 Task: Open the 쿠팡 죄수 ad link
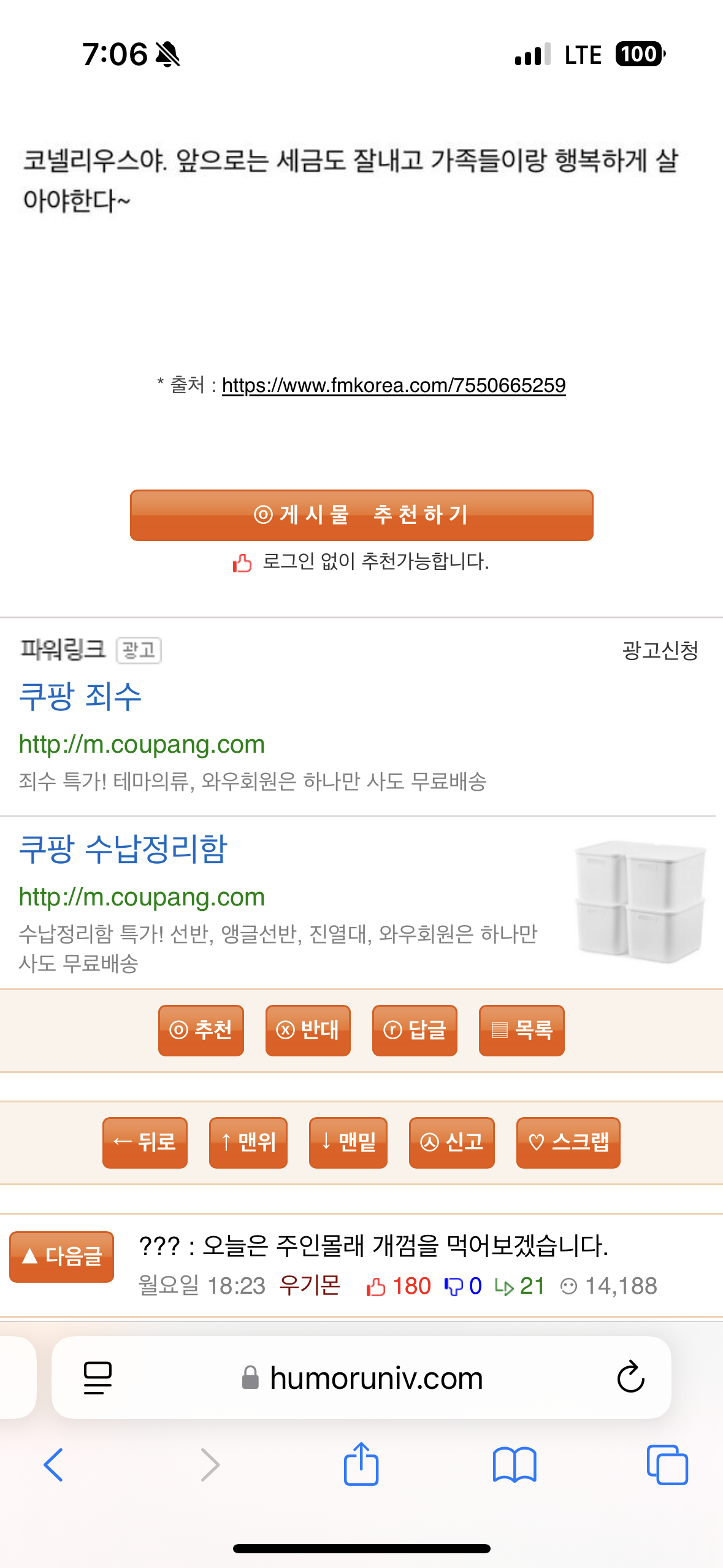tap(80, 697)
